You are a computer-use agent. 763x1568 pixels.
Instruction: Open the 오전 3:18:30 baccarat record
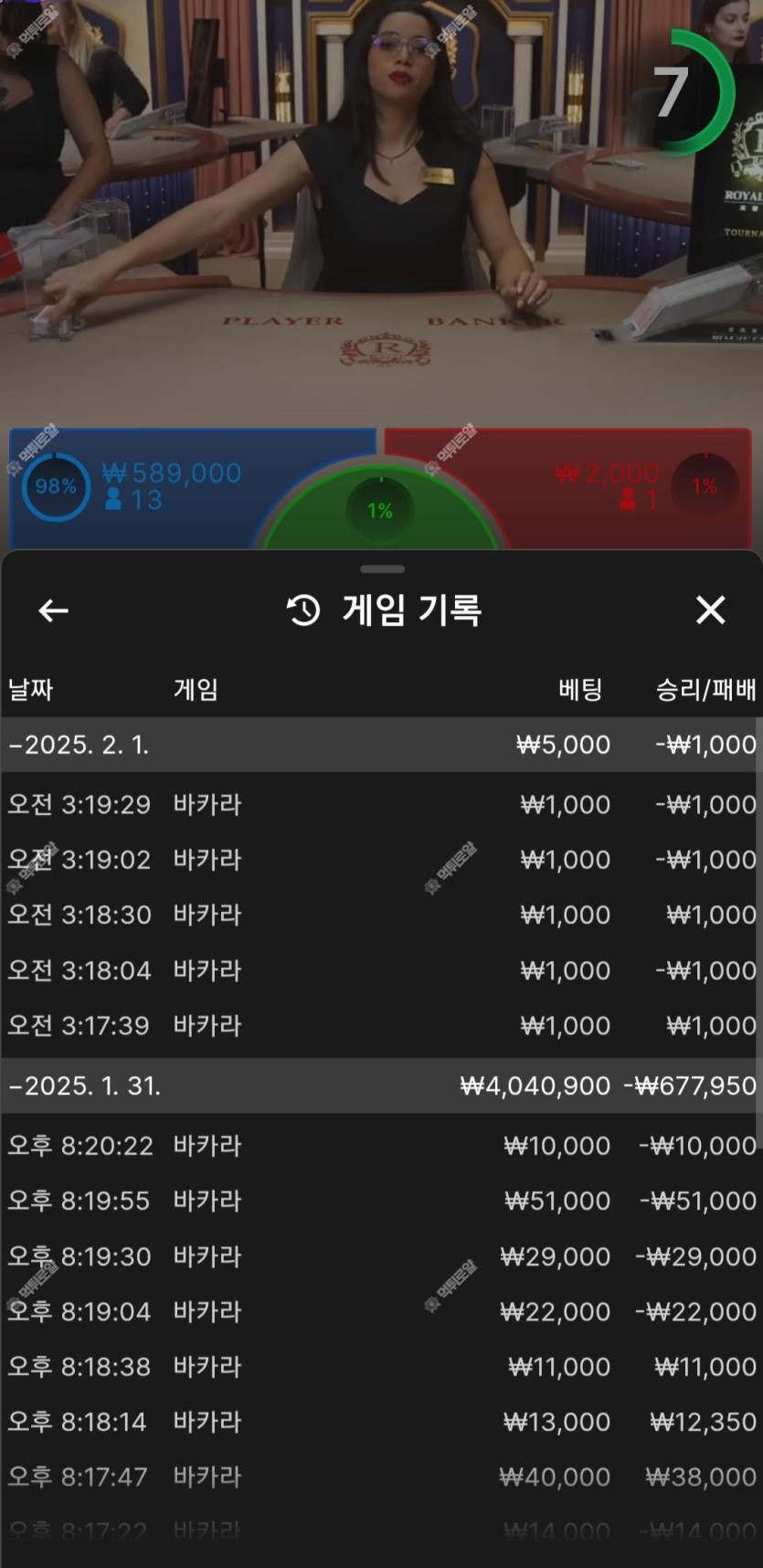point(379,915)
